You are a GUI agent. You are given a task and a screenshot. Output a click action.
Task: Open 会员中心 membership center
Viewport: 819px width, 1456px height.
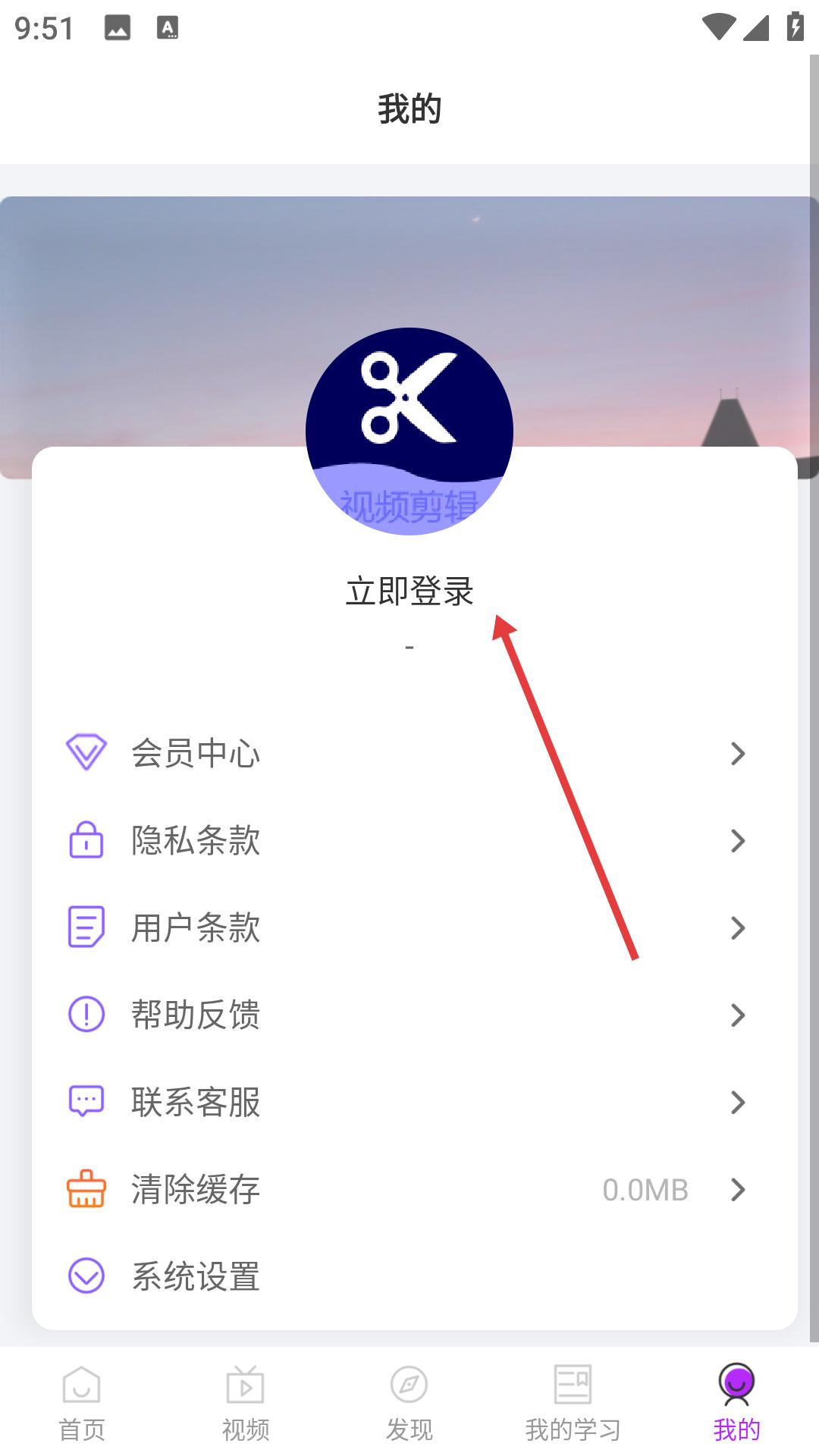pos(409,753)
